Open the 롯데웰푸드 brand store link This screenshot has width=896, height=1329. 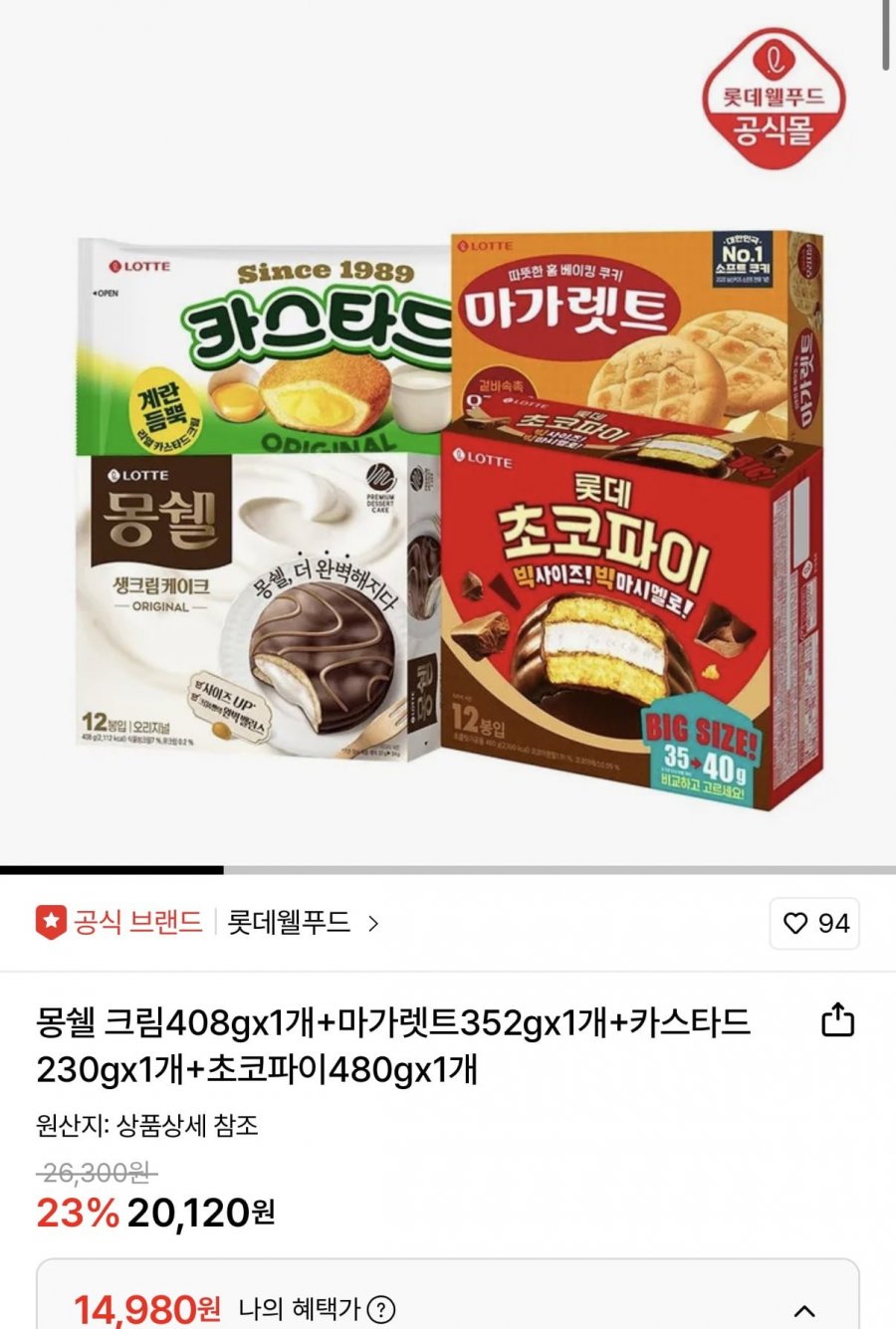point(303,923)
